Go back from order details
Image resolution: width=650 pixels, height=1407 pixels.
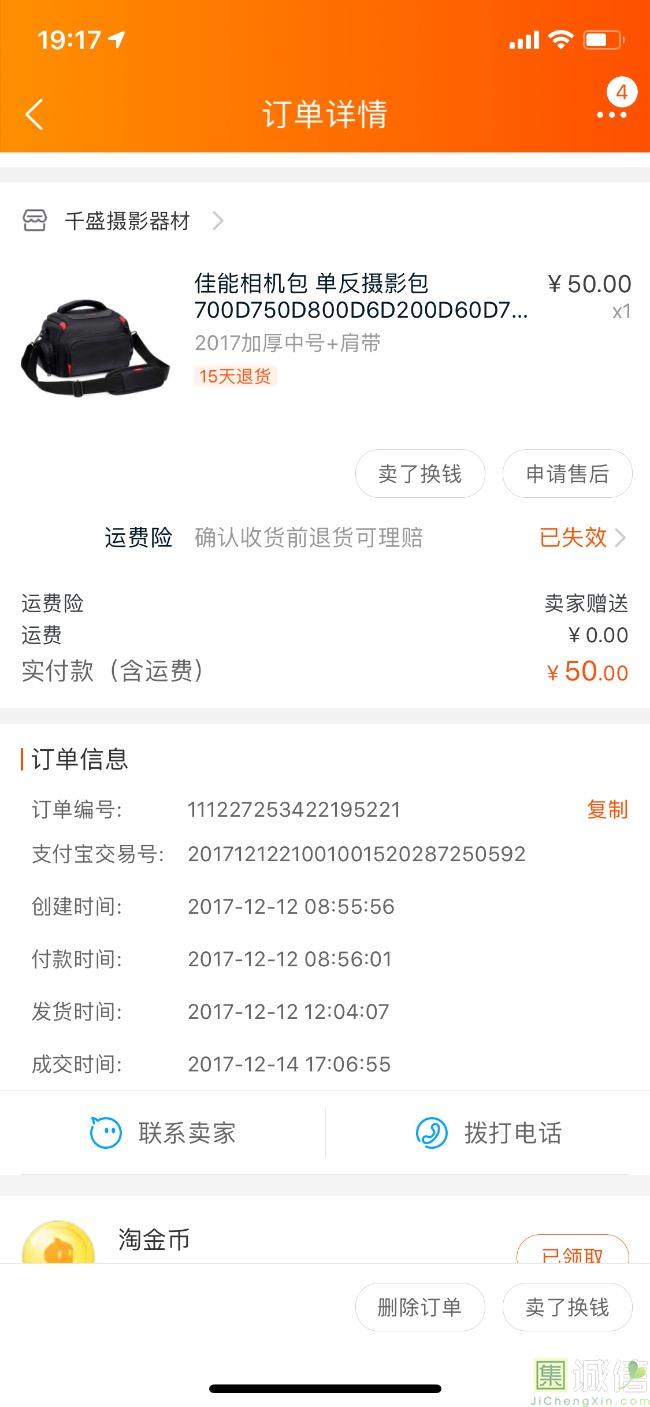point(34,114)
